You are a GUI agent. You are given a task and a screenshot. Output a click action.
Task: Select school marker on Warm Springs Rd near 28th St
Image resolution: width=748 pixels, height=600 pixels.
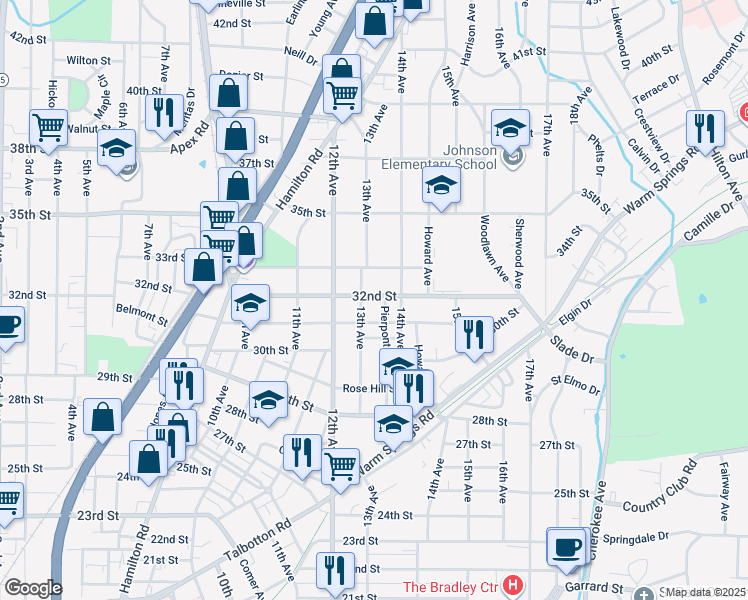tap(393, 425)
